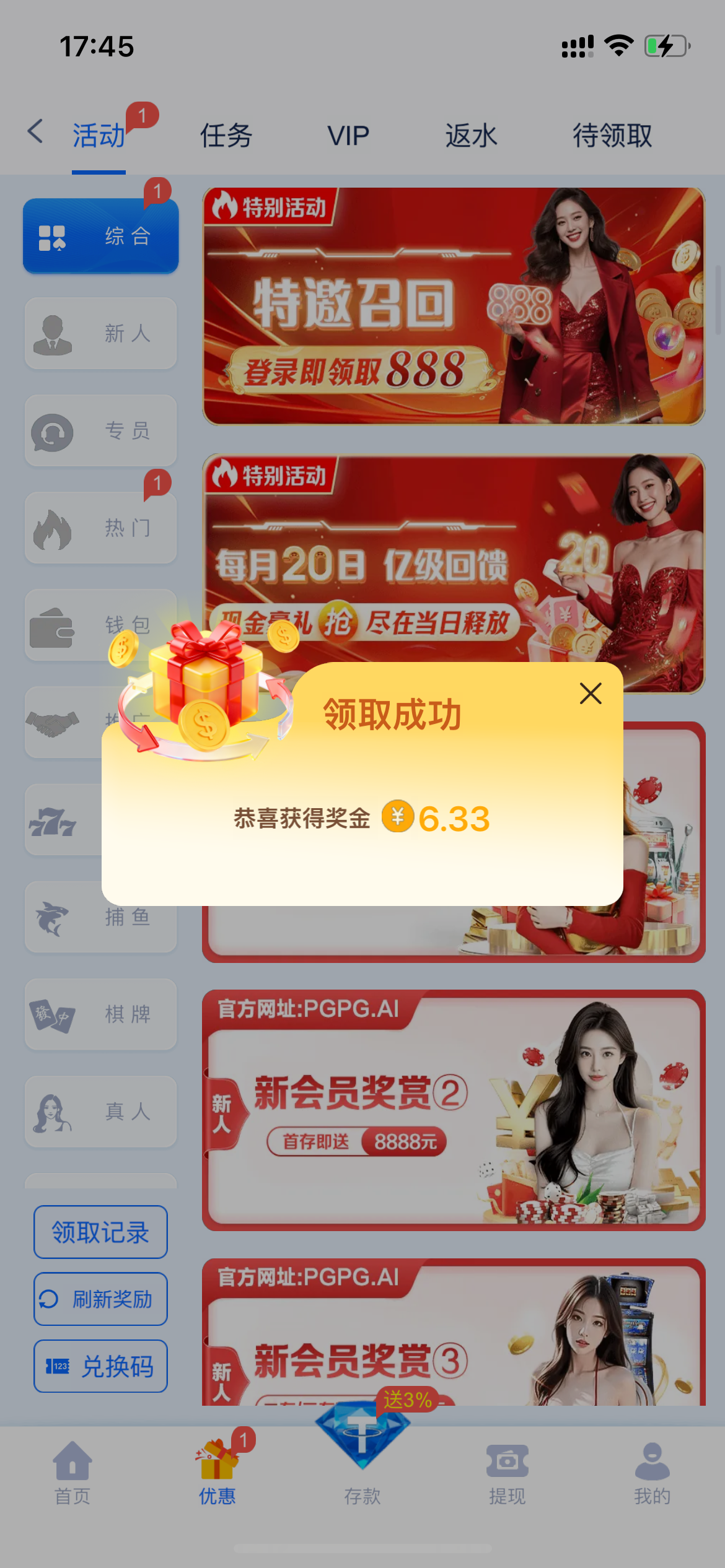Tap the 刷新奖励 button
725x1568 pixels.
pos(100,1299)
